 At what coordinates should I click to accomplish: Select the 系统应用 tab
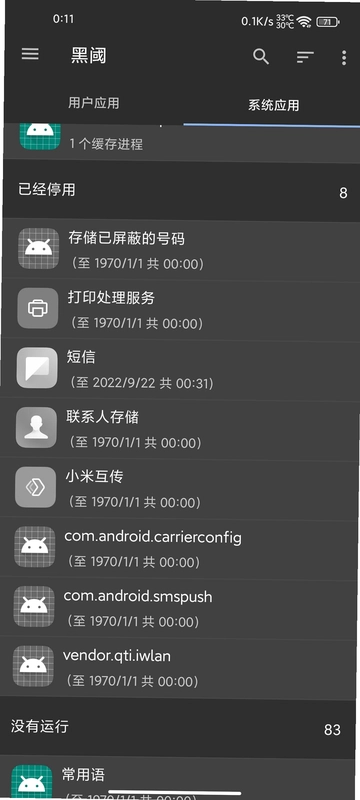(273, 106)
